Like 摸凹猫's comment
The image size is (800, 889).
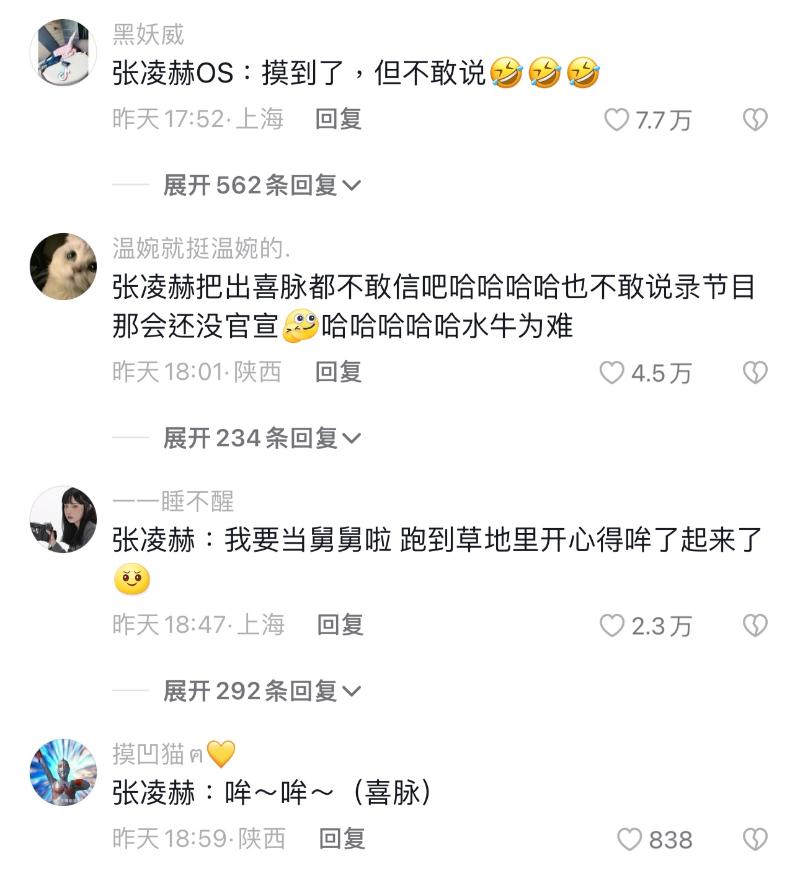[x=629, y=840]
